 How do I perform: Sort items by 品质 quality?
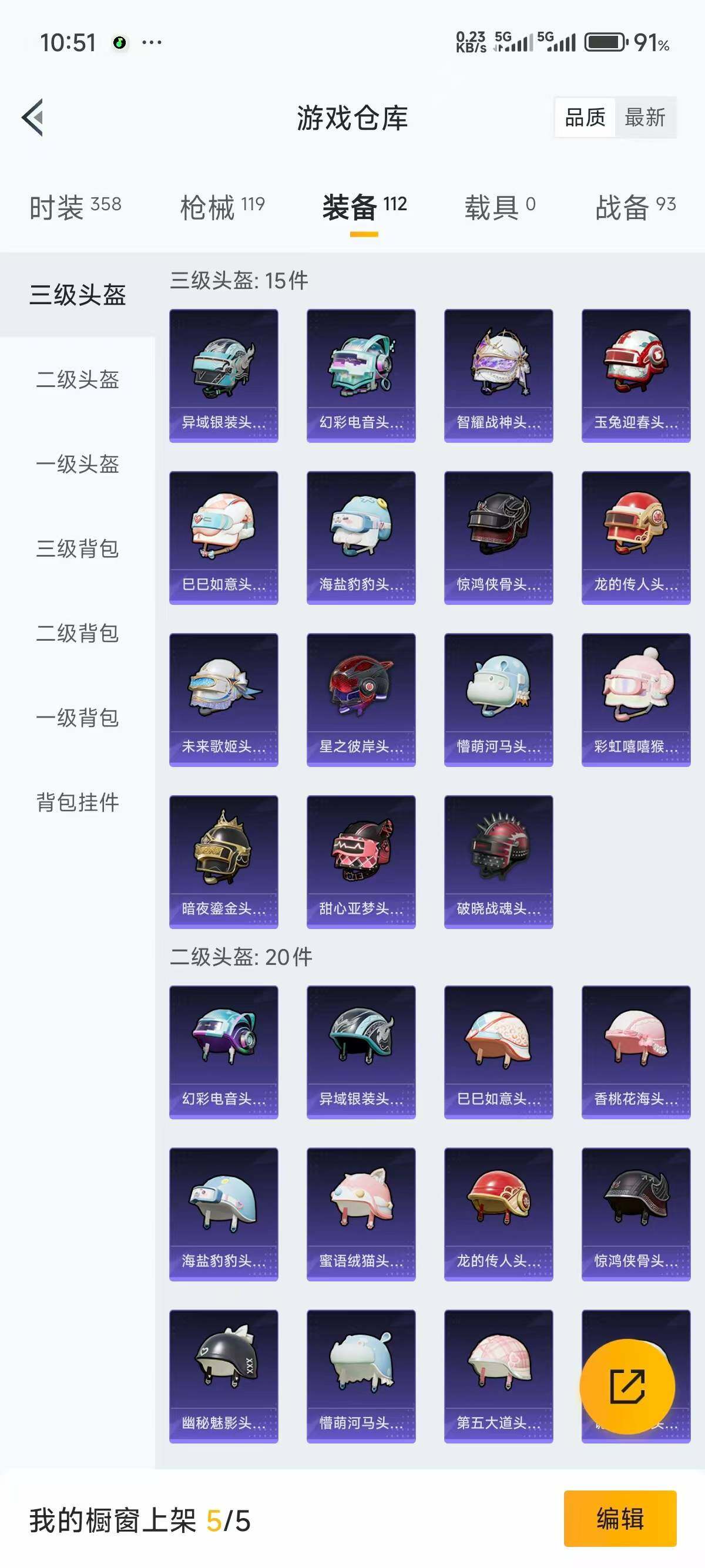586,117
